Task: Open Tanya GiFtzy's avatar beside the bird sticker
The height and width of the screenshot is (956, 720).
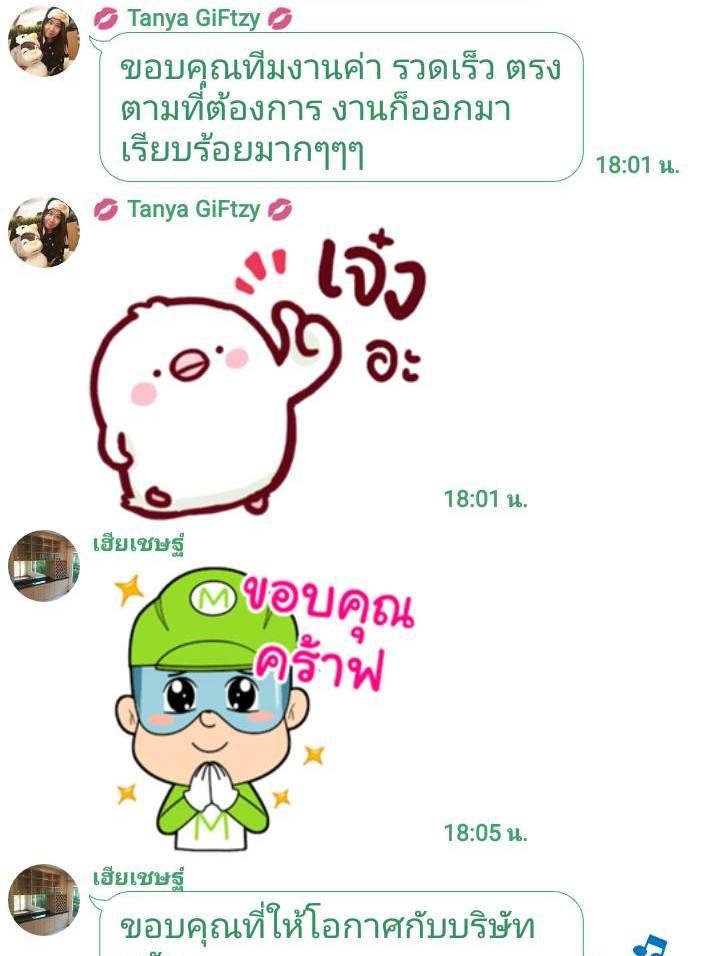Action: (44, 232)
